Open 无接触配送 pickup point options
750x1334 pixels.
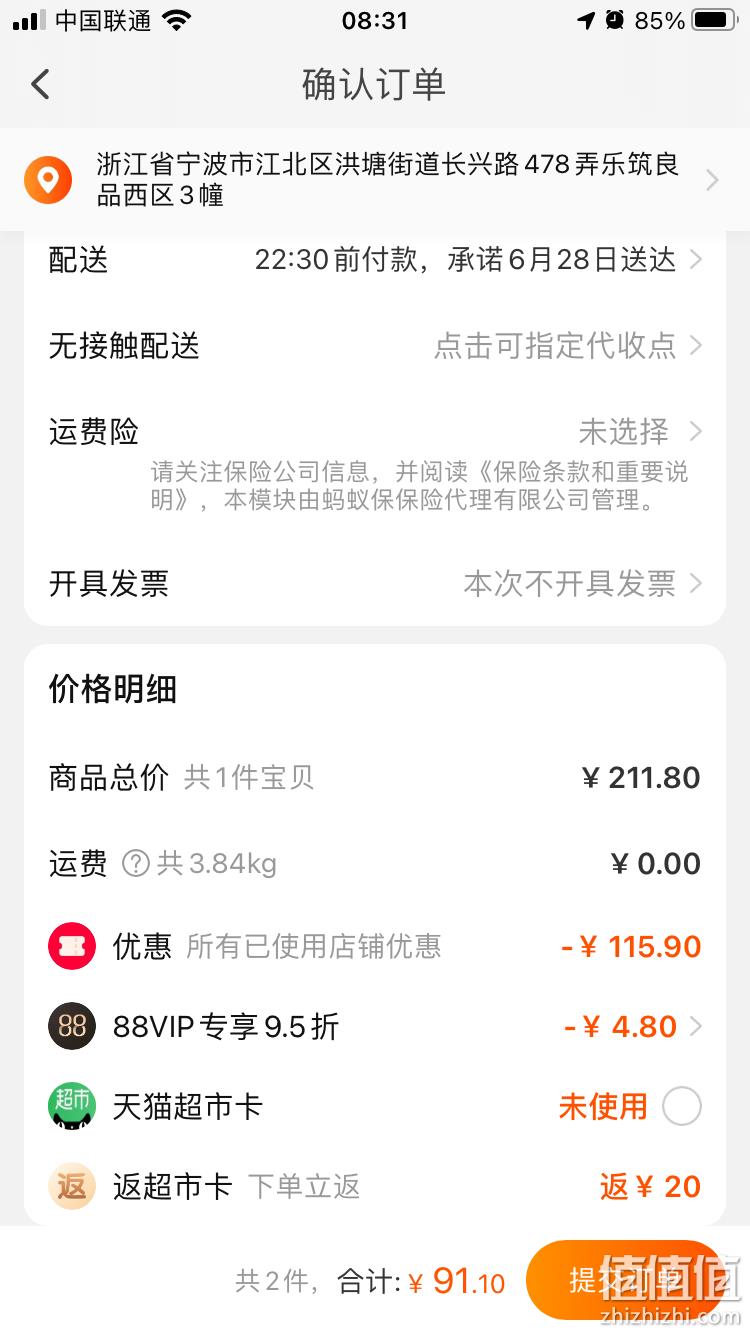[375, 346]
